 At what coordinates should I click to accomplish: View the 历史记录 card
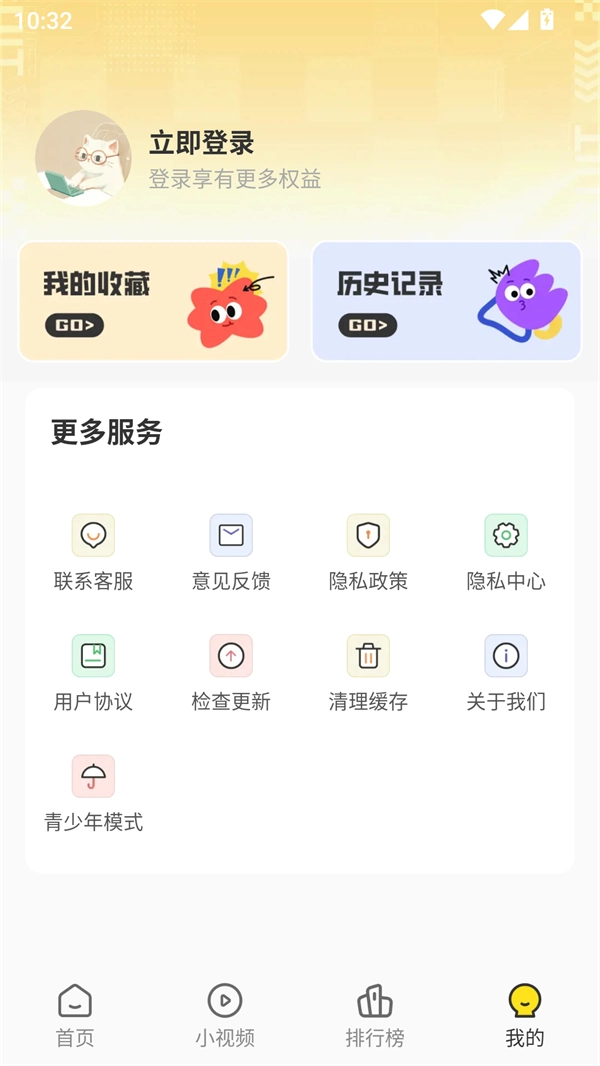(446, 300)
